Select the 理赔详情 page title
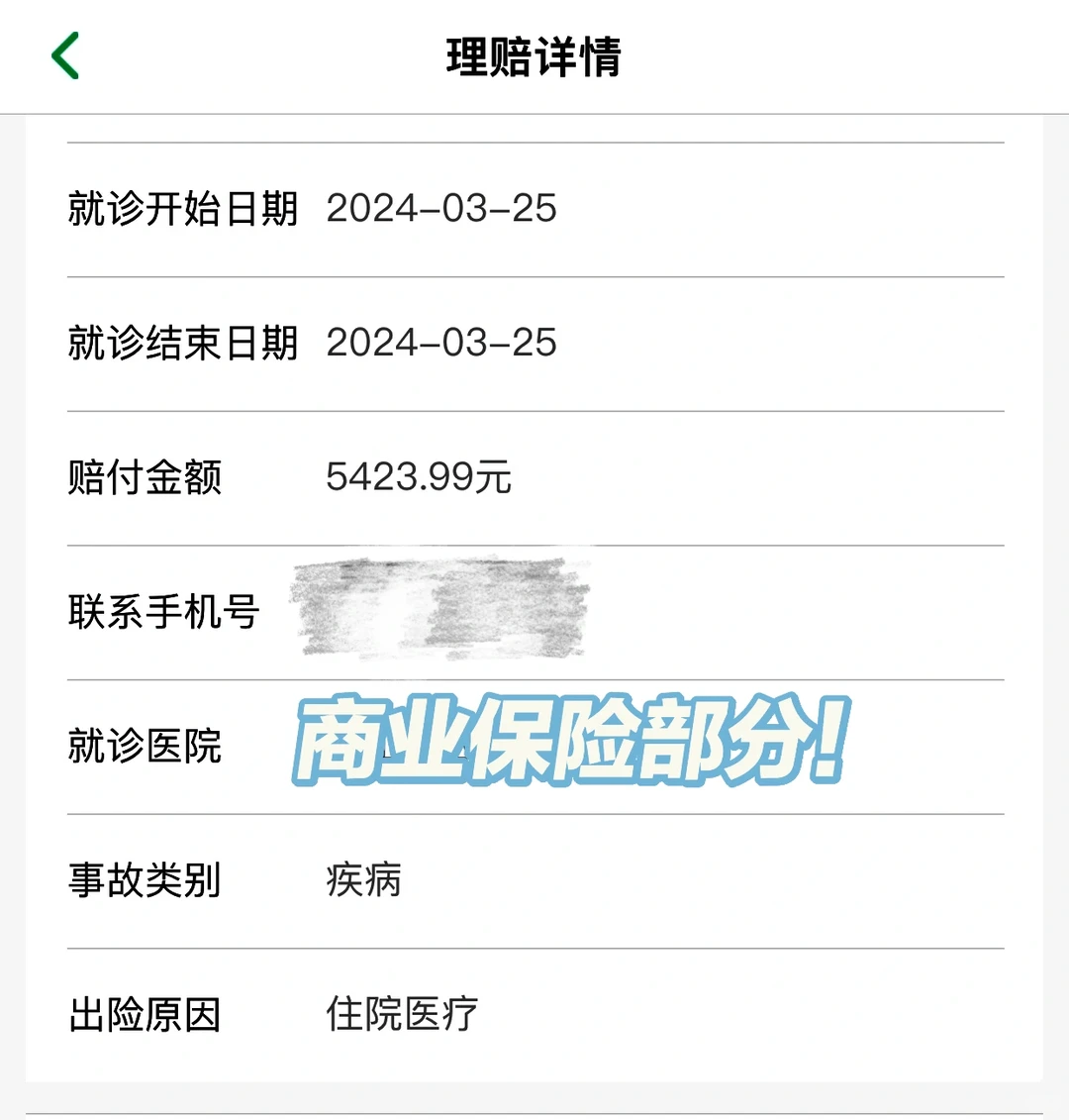The width and height of the screenshot is (1069, 1120). [534, 55]
